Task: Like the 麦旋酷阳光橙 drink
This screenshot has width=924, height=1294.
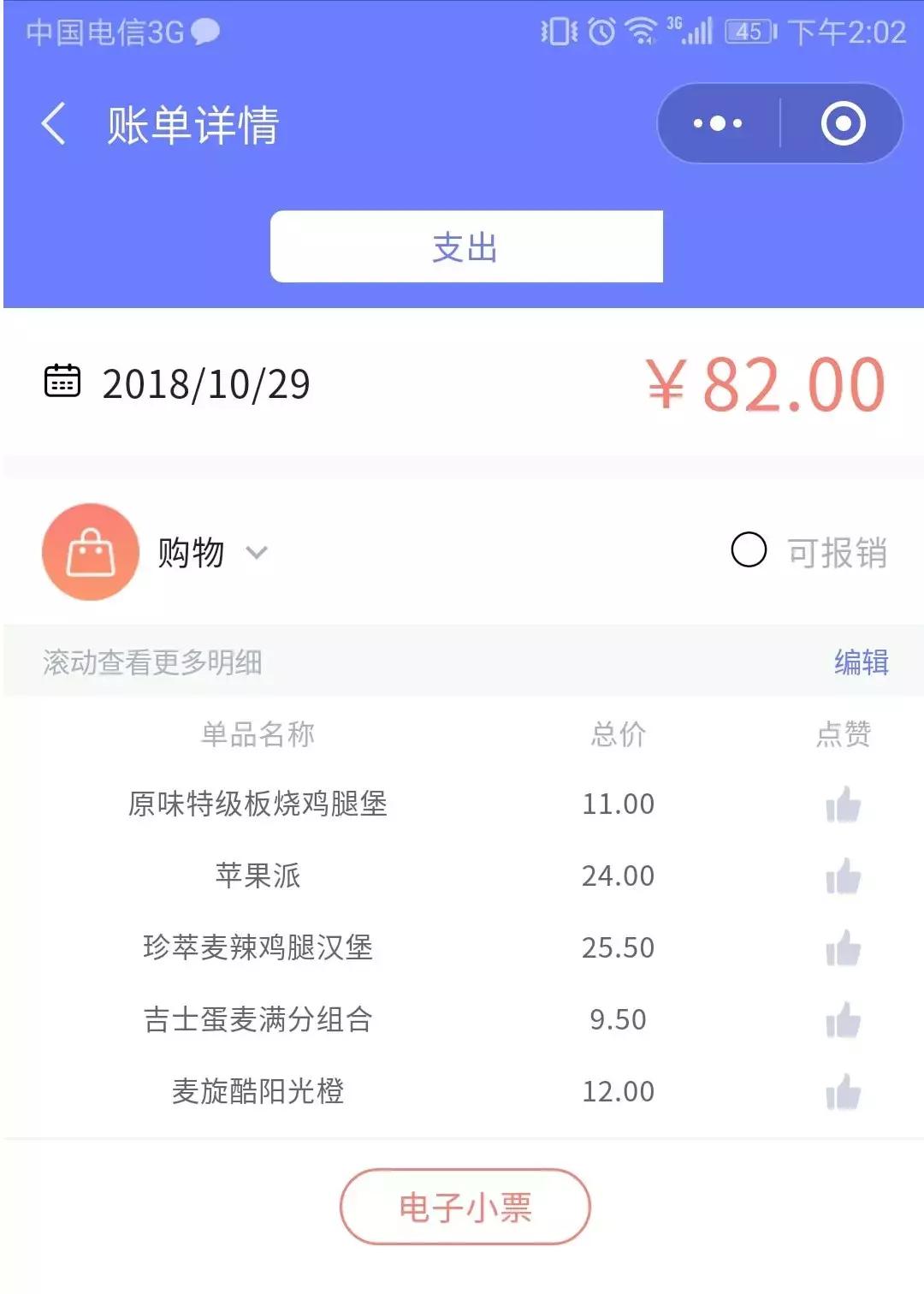Action: point(845,1090)
